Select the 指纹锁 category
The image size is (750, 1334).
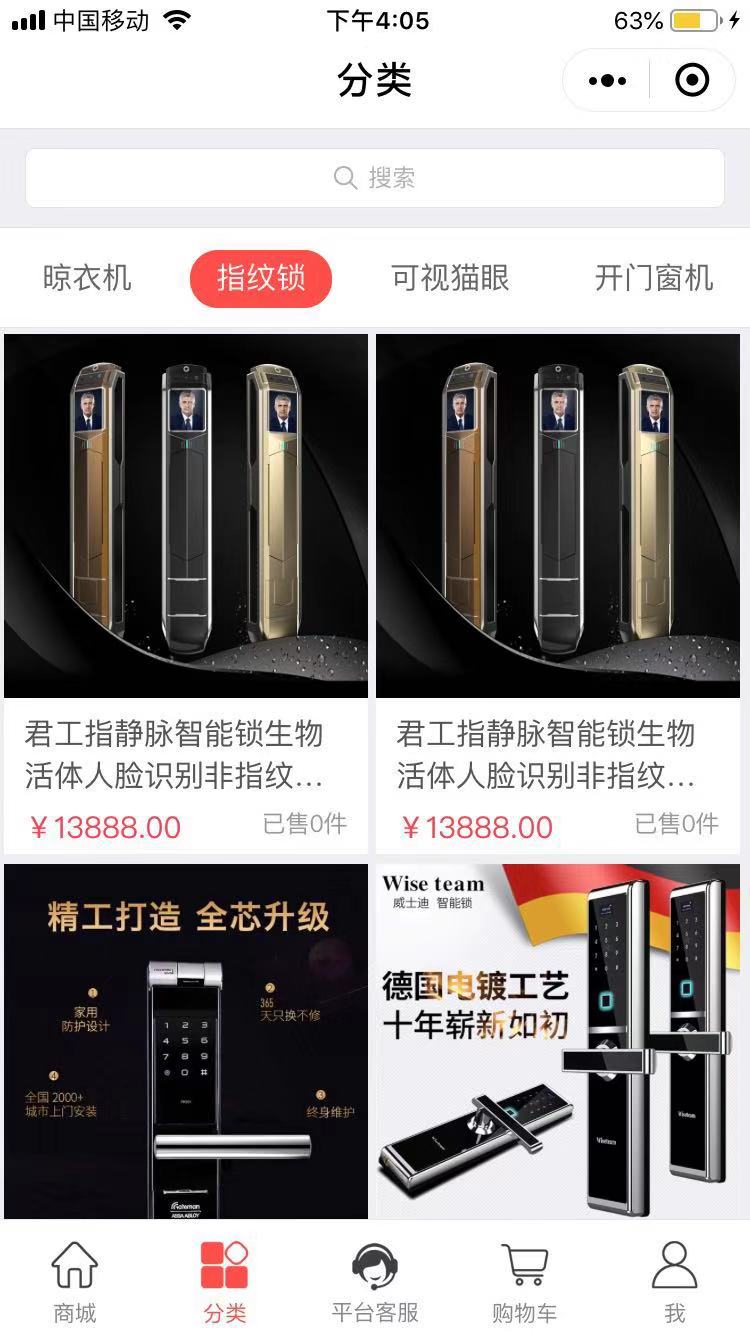point(261,278)
